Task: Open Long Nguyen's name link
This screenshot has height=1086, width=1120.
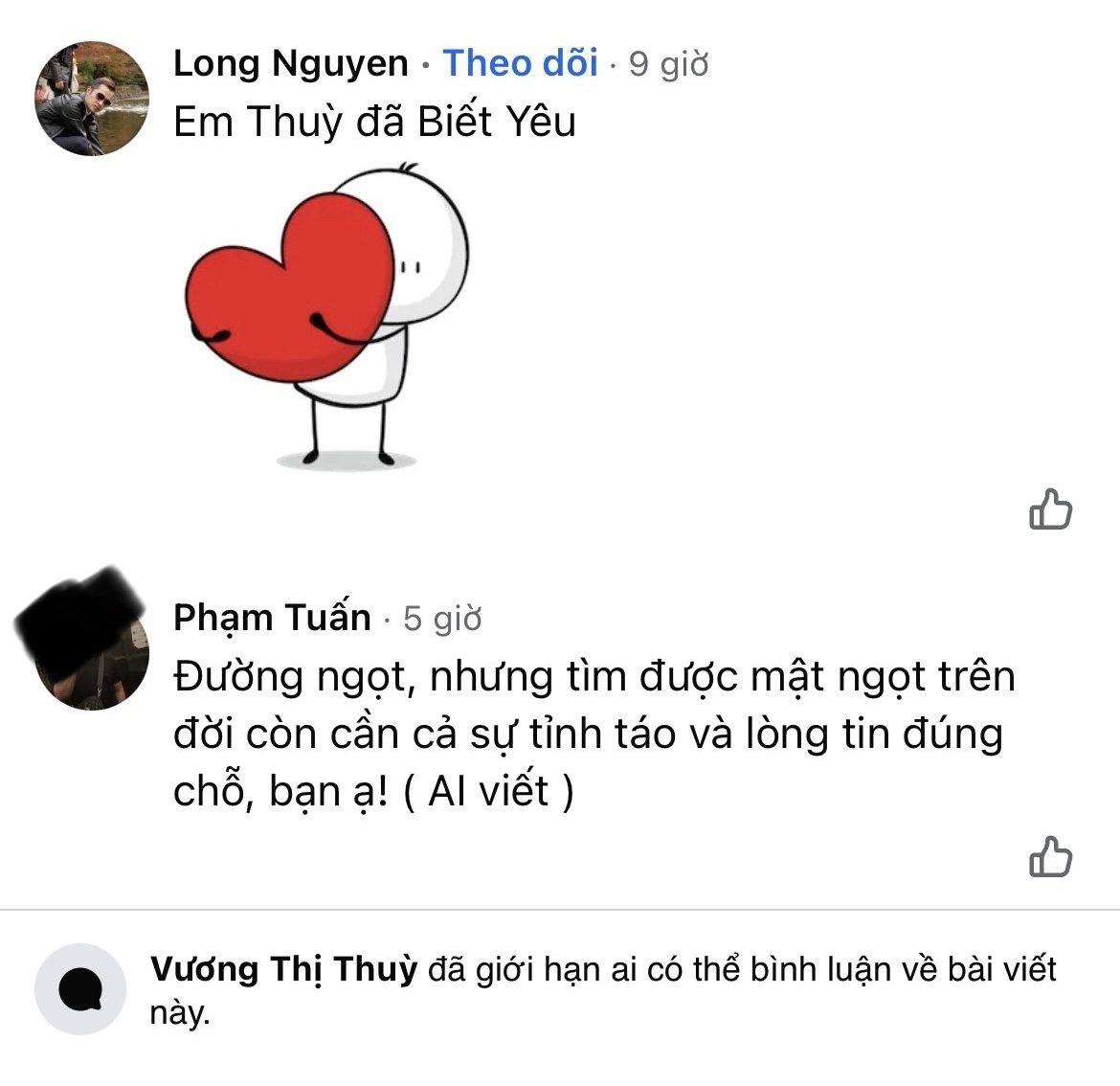Action: tap(290, 63)
